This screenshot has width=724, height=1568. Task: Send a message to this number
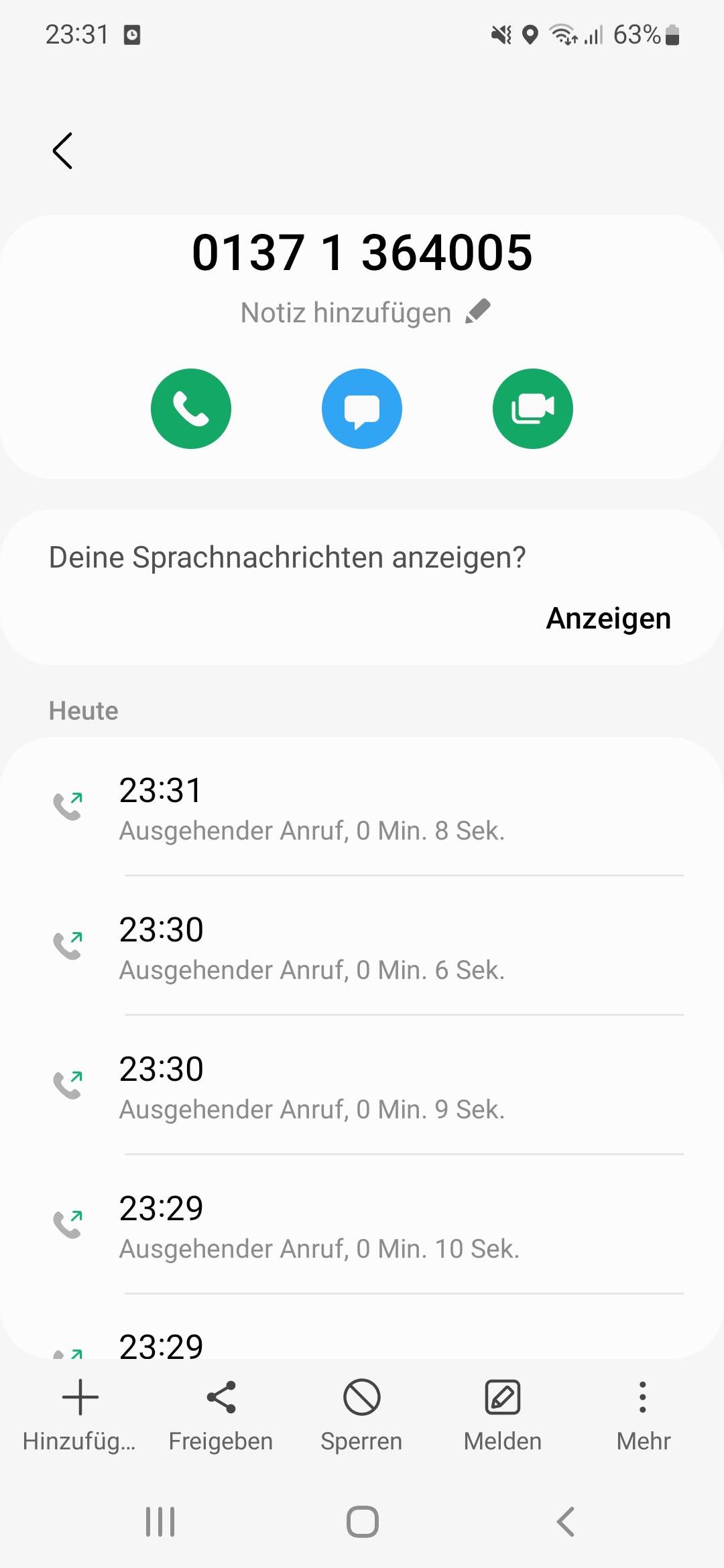(362, 409)
